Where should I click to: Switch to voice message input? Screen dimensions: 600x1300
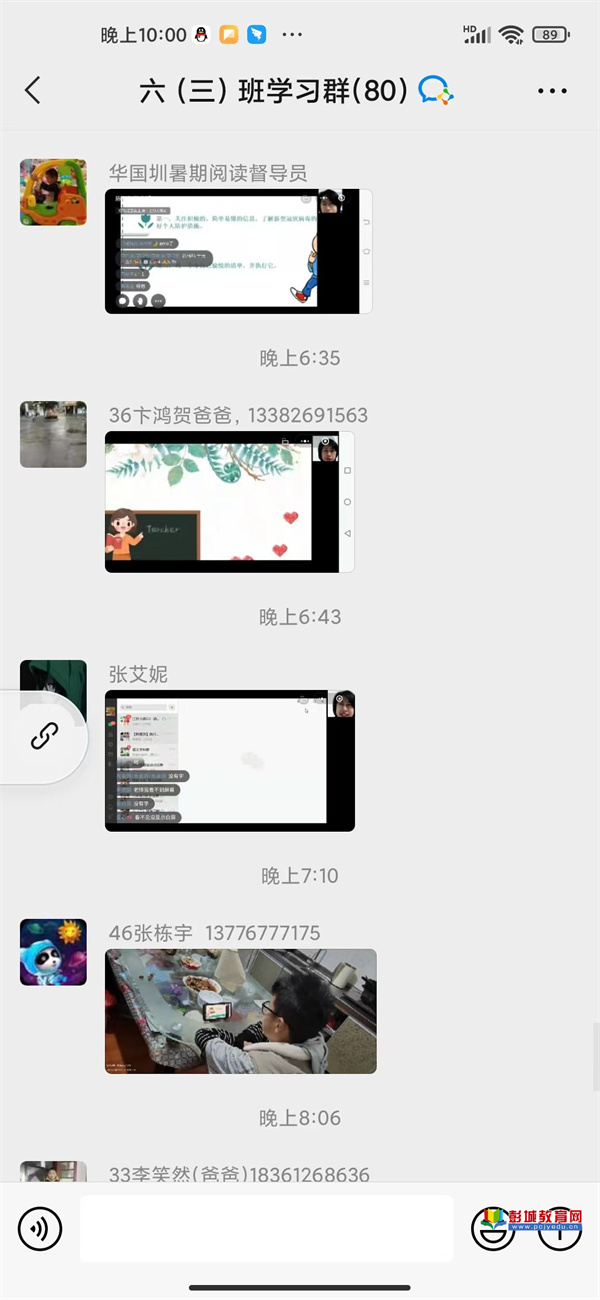pyautogui.click(x=40, y=1229)
